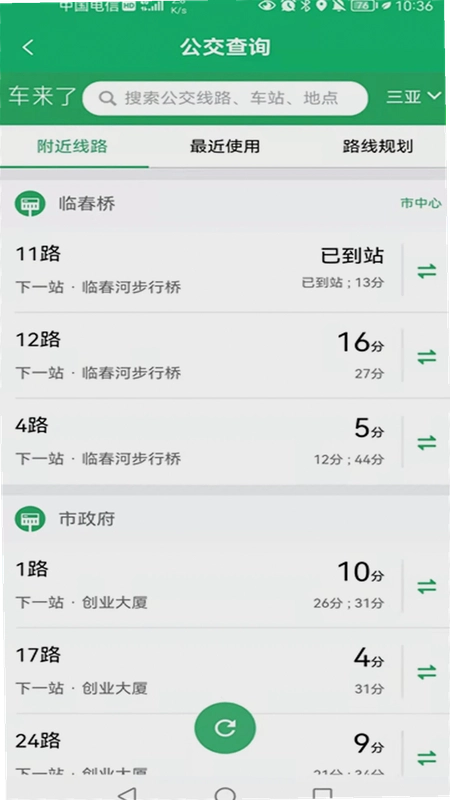450x800 pixels.
Task: Go back using the top-left arrow
Action: click(28, 47)
